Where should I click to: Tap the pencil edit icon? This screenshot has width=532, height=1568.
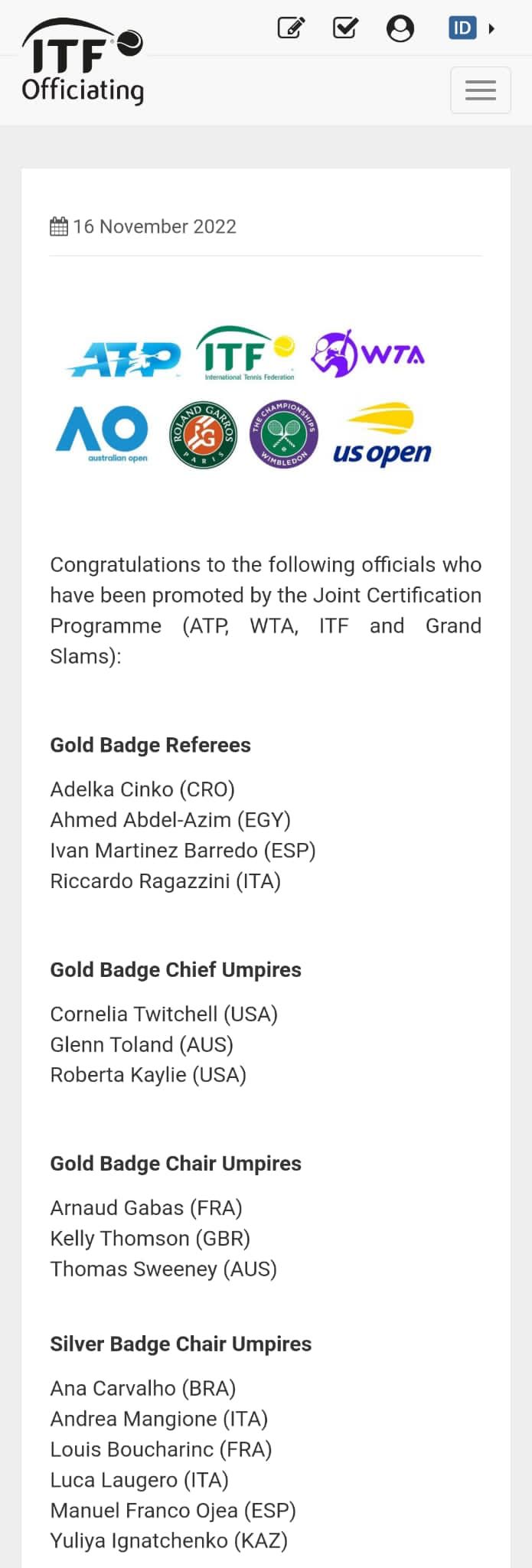point(291,28)
